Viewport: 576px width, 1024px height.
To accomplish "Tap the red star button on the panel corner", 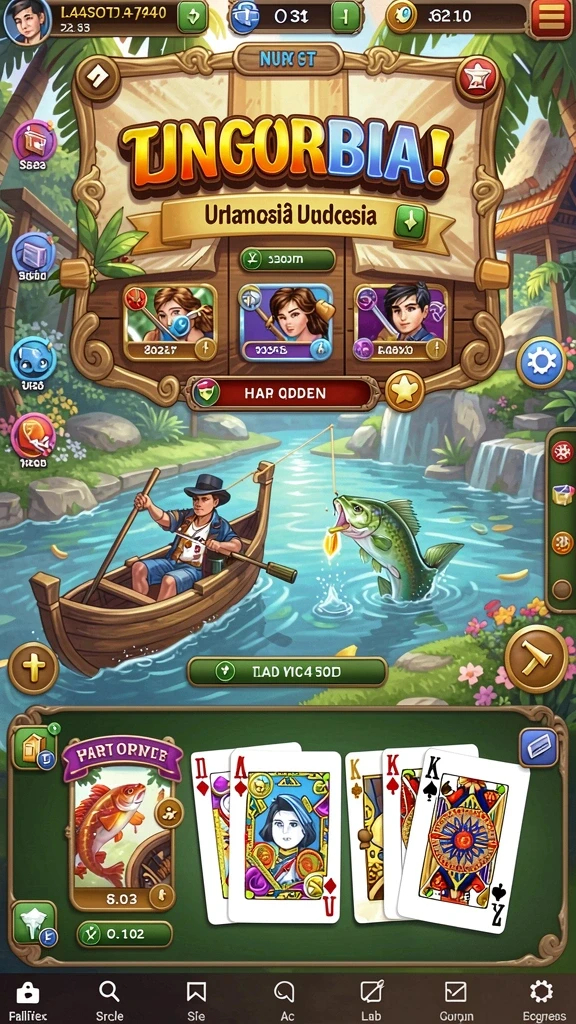I will [x=477, y=78].
